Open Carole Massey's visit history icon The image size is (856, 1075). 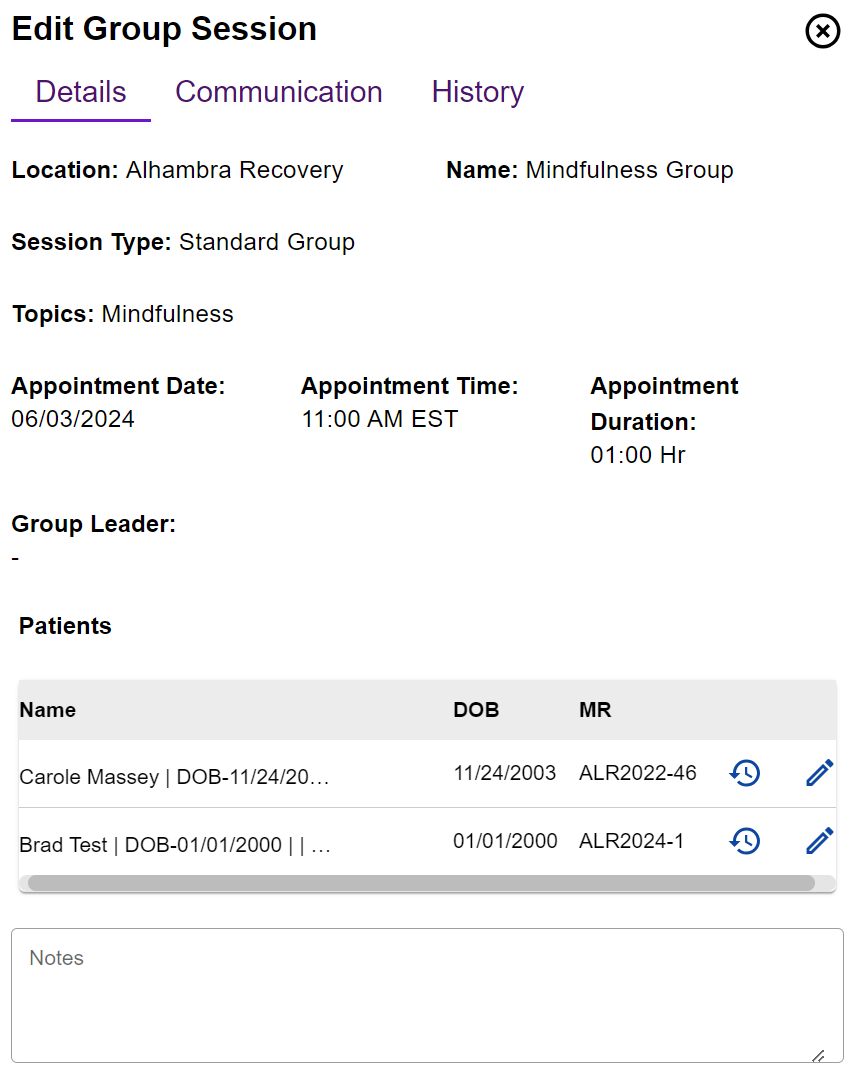[745, 772]
